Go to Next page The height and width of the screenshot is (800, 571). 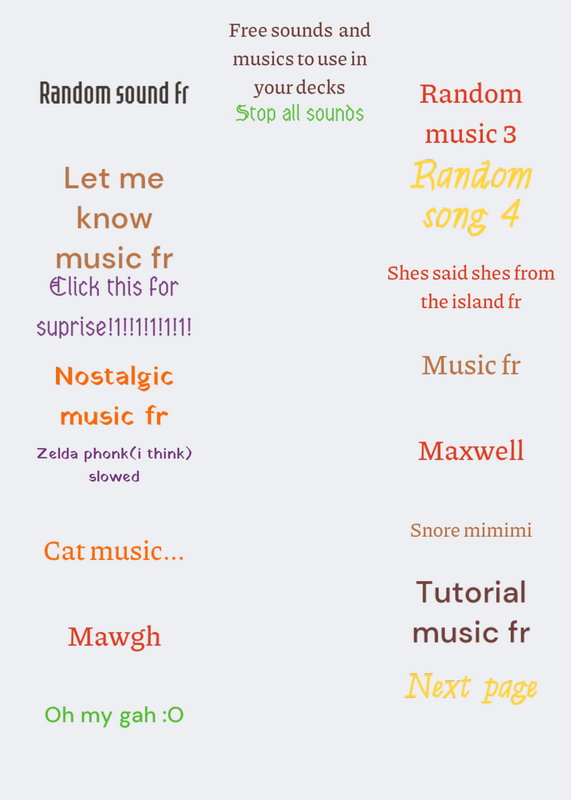pos(471,687)
